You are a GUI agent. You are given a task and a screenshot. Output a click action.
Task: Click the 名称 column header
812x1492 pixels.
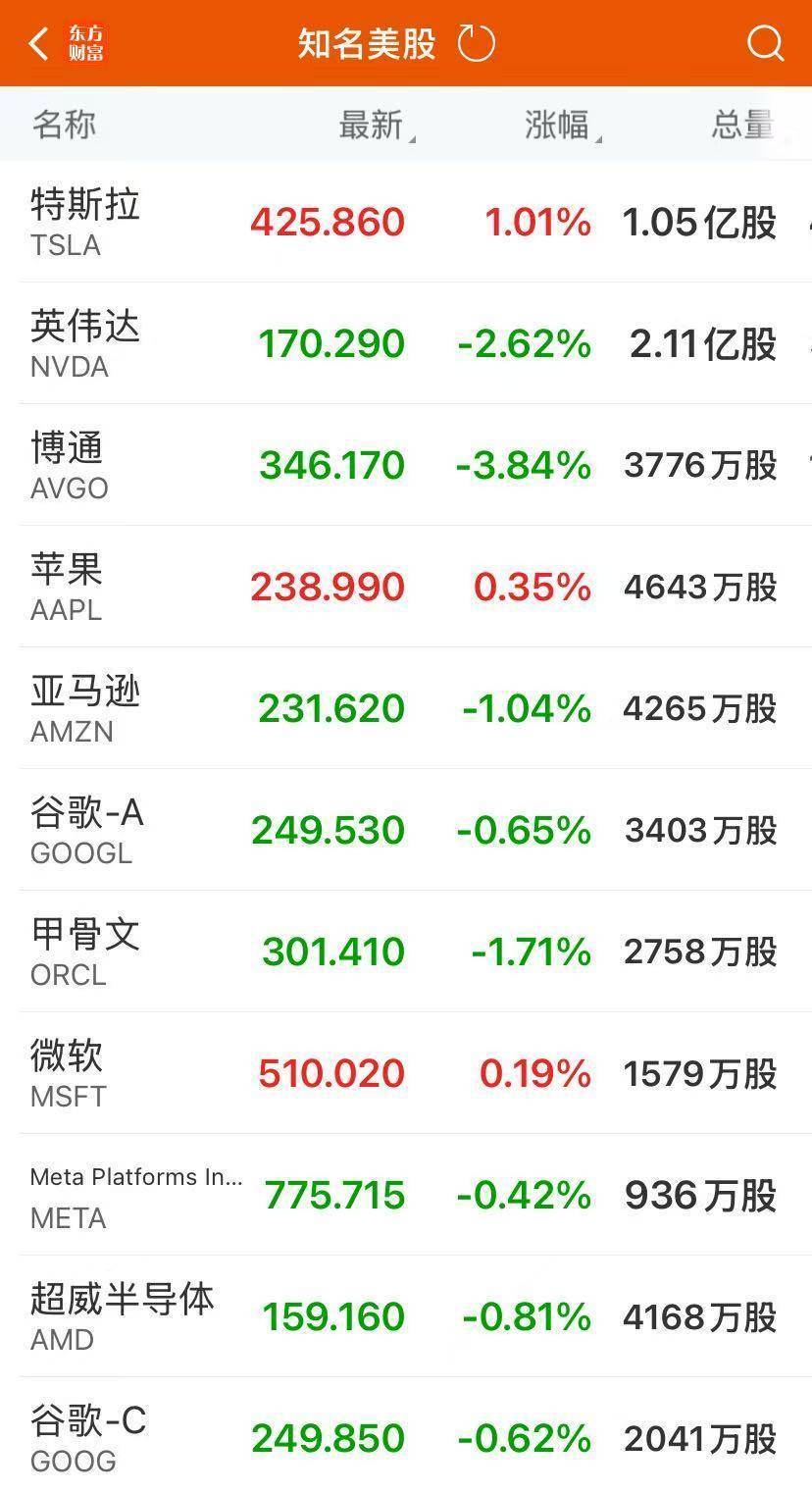[62, 125]
